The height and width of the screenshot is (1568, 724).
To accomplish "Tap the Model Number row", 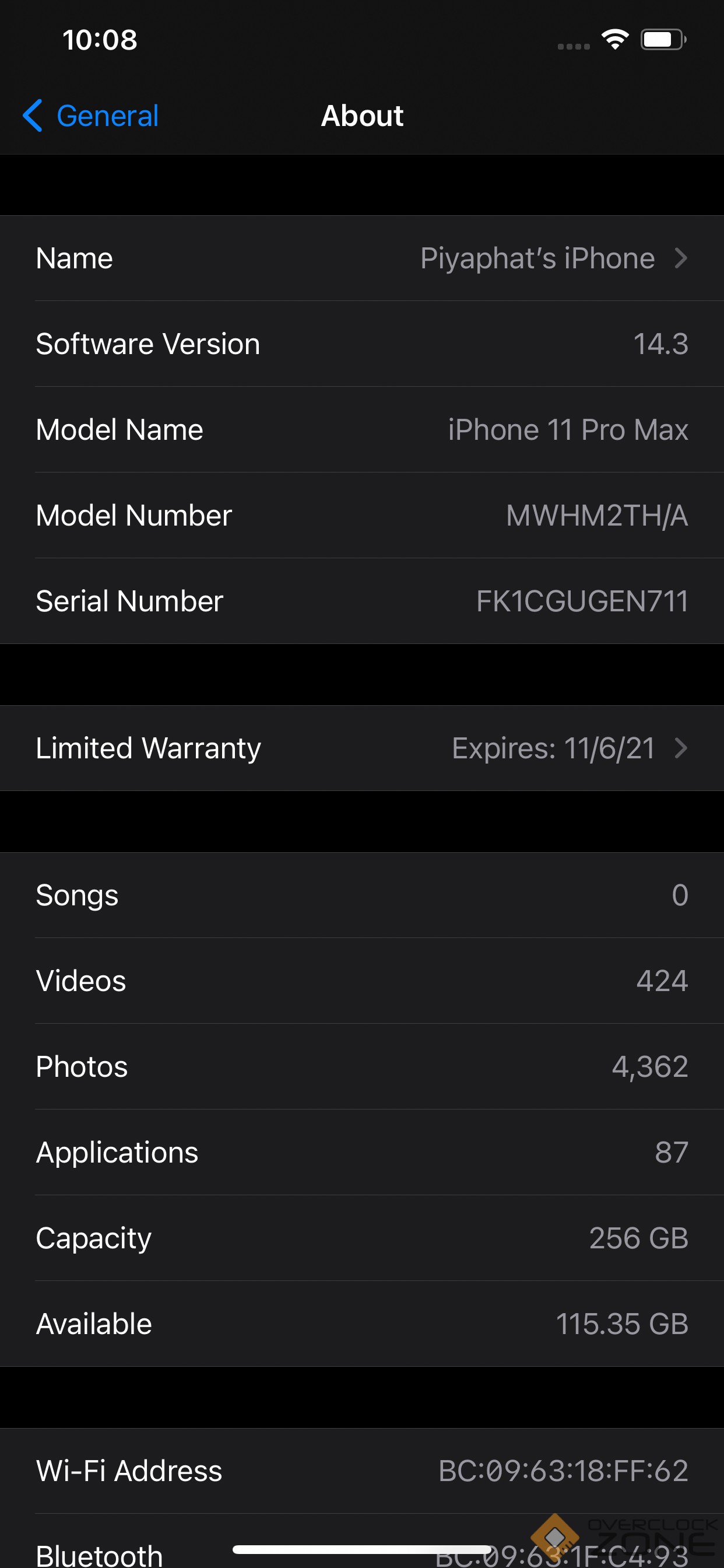I will (362, 516).
